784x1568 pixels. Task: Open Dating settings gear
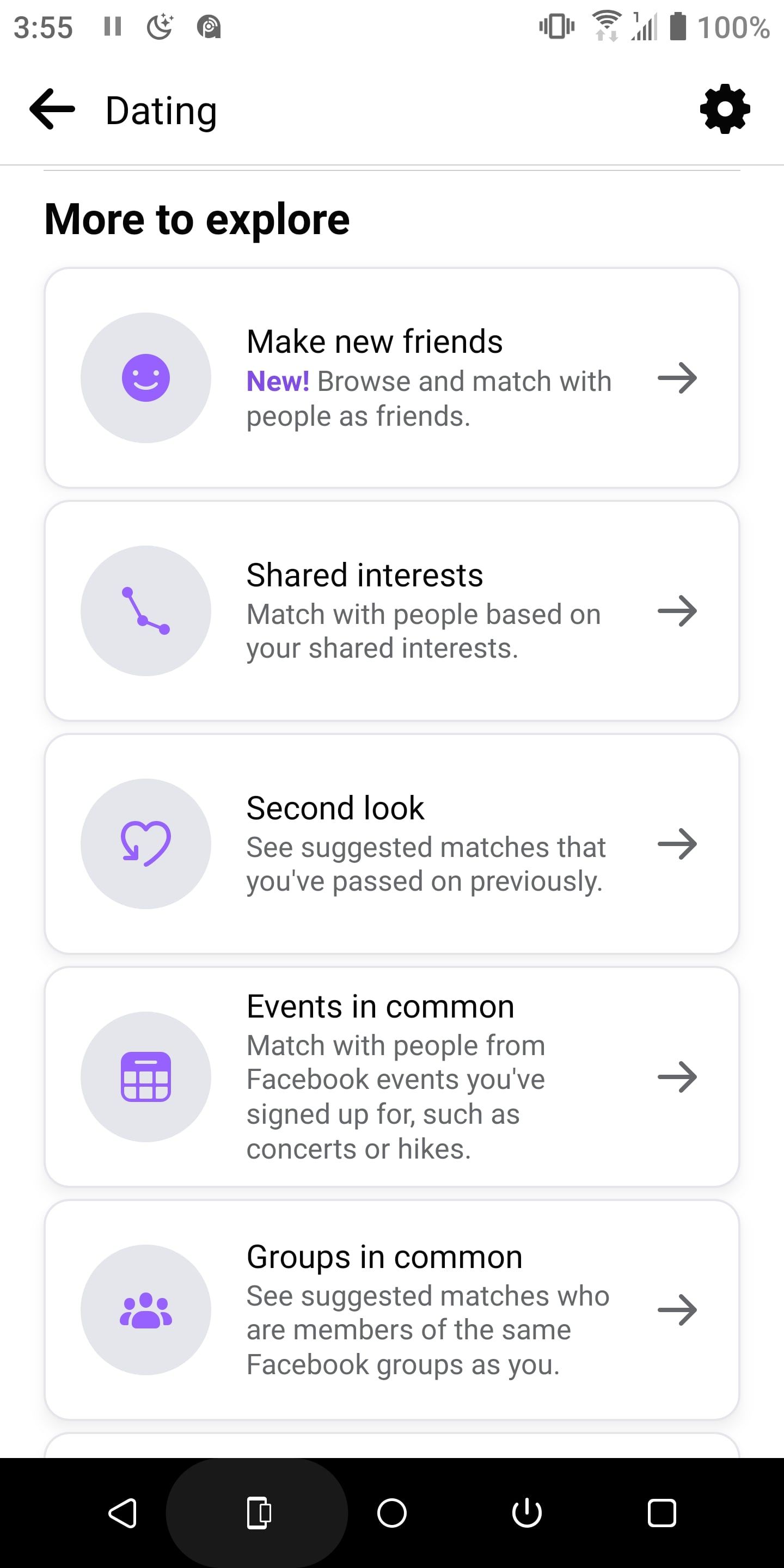[724, 110]
